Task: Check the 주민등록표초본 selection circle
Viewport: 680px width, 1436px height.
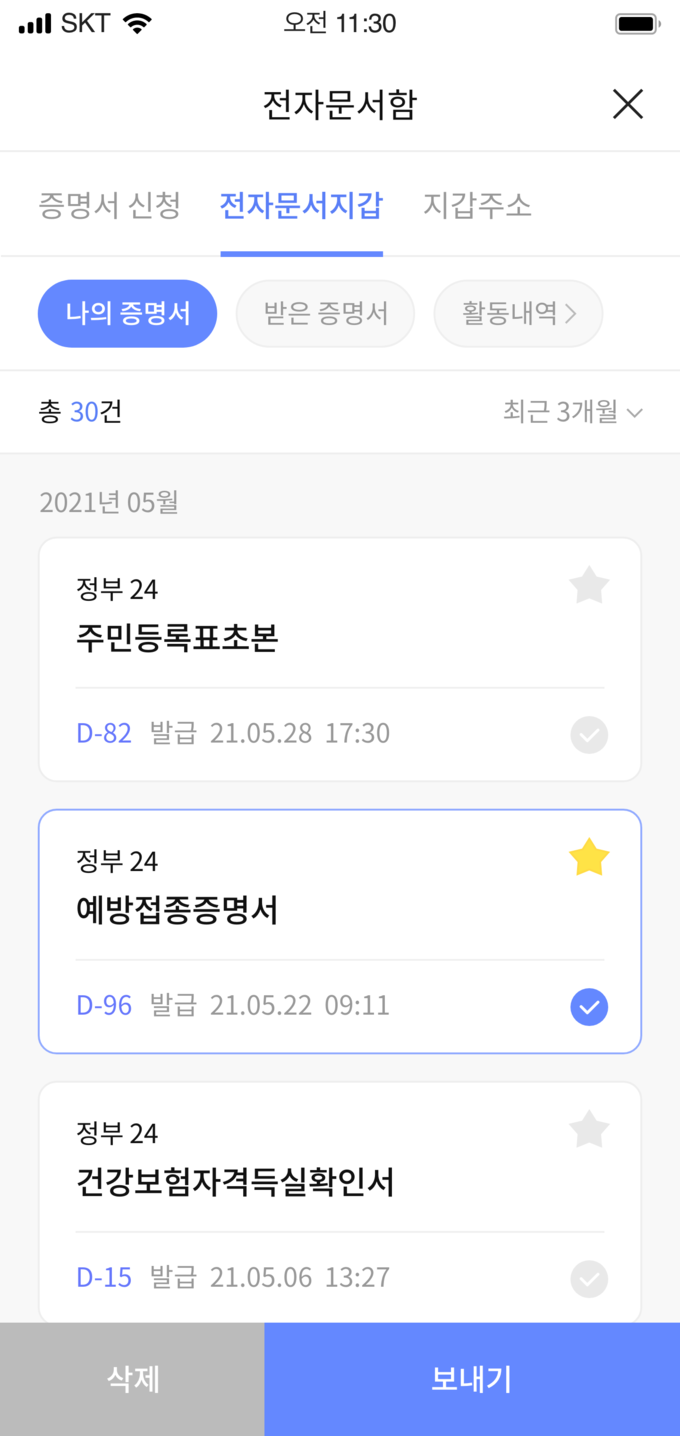Action: point(589,735)
